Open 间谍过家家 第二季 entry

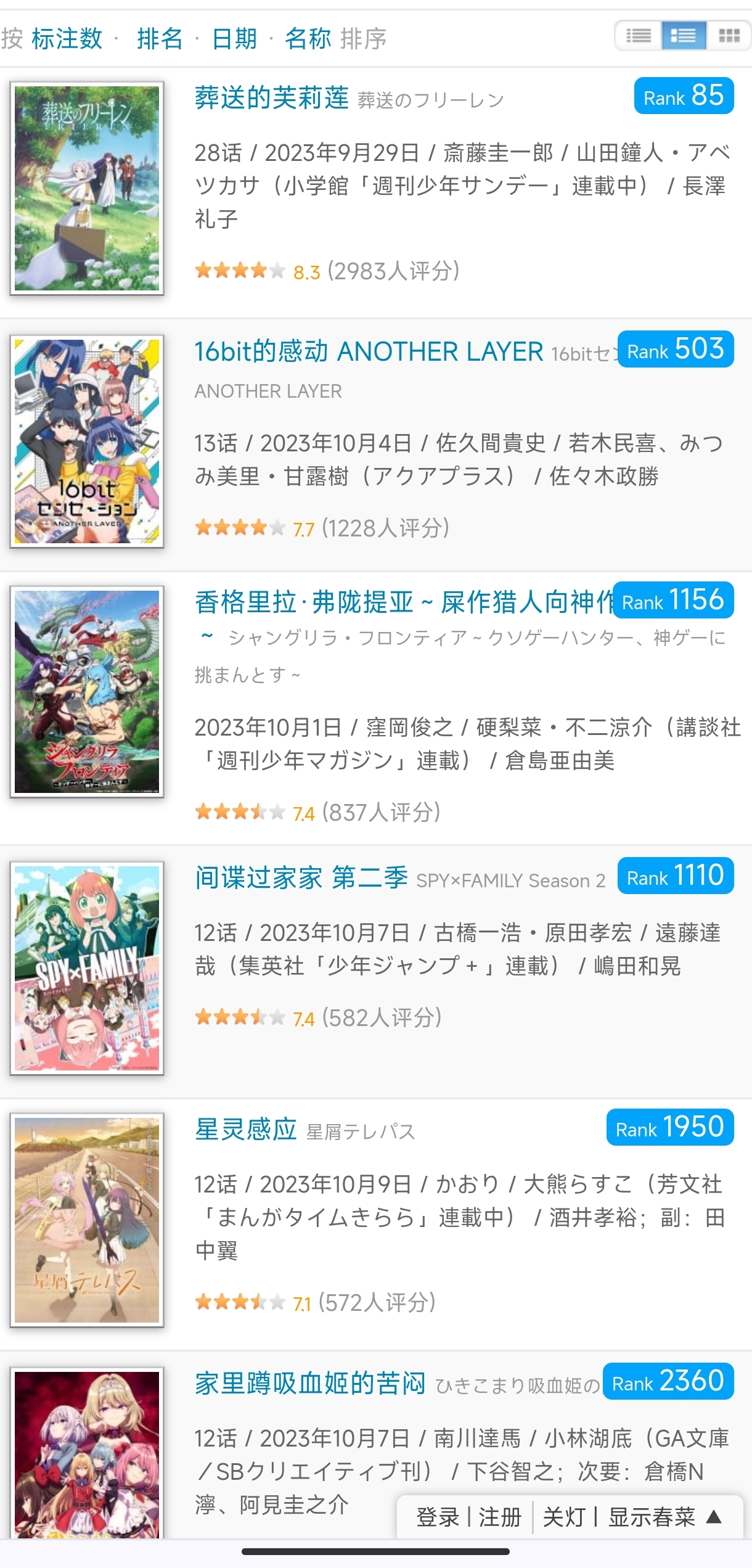[x=301, y=877]
